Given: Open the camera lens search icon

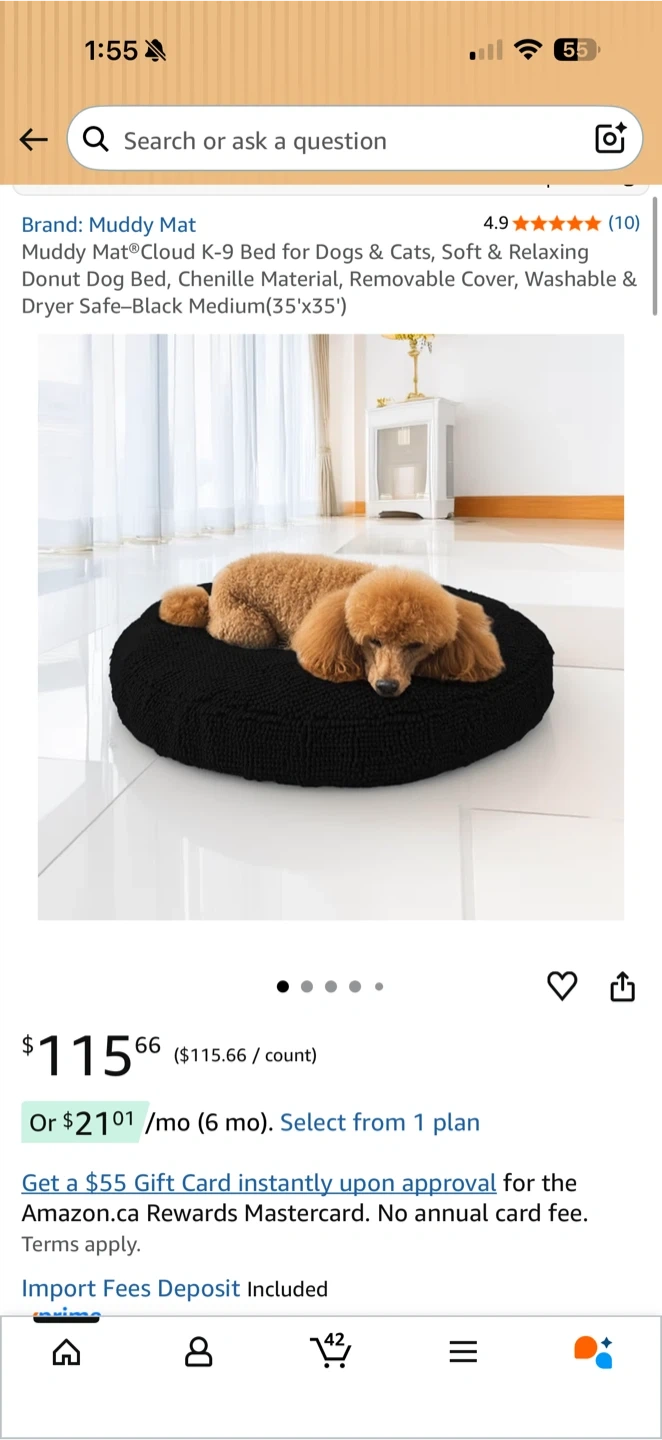Looking at the screenshot, I should coord(610,139).
